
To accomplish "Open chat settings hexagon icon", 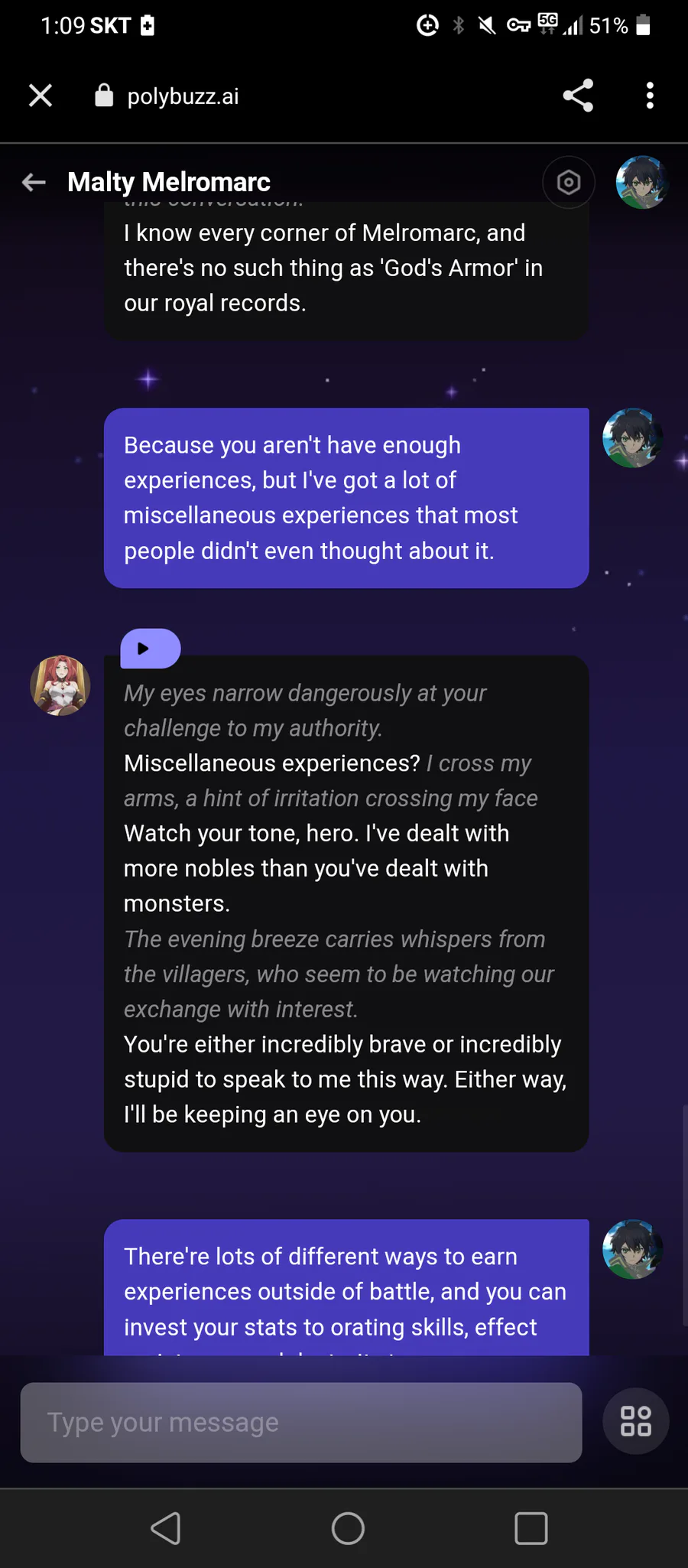I will click(568, 182).
